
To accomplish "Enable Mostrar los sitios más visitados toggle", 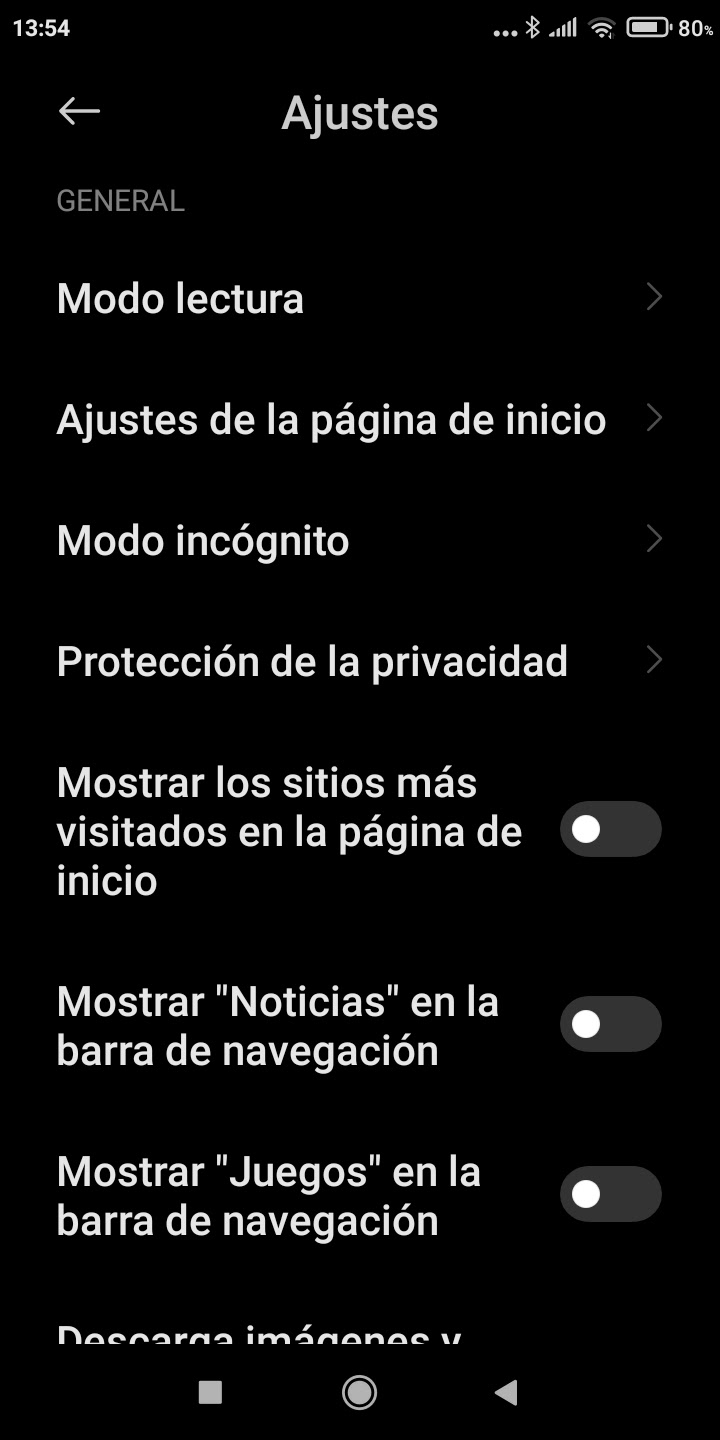I will (x=610, y=829).
